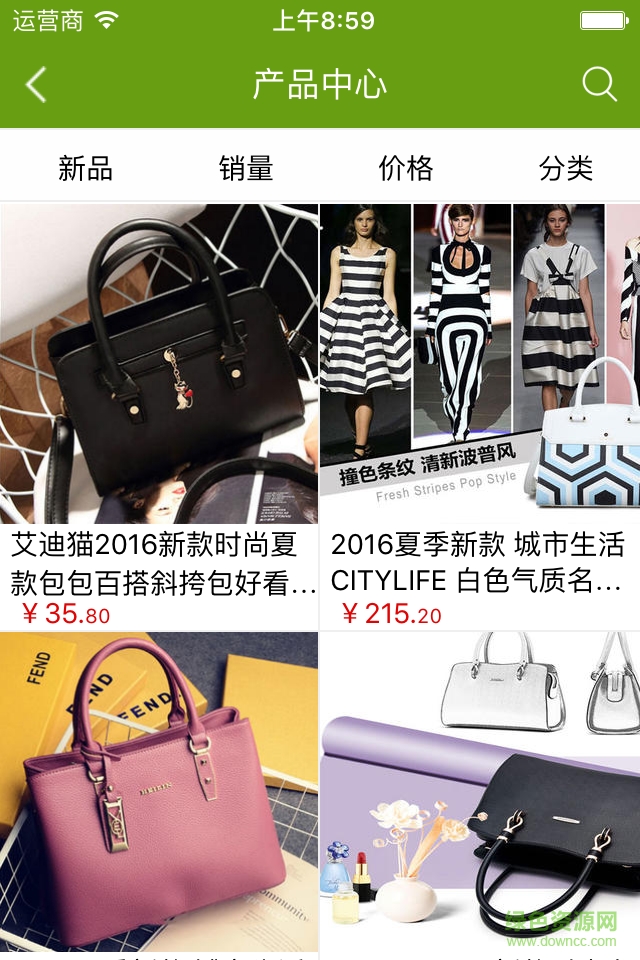Sort products by 销量
640x960 pixels.
[x=246, y=168]
